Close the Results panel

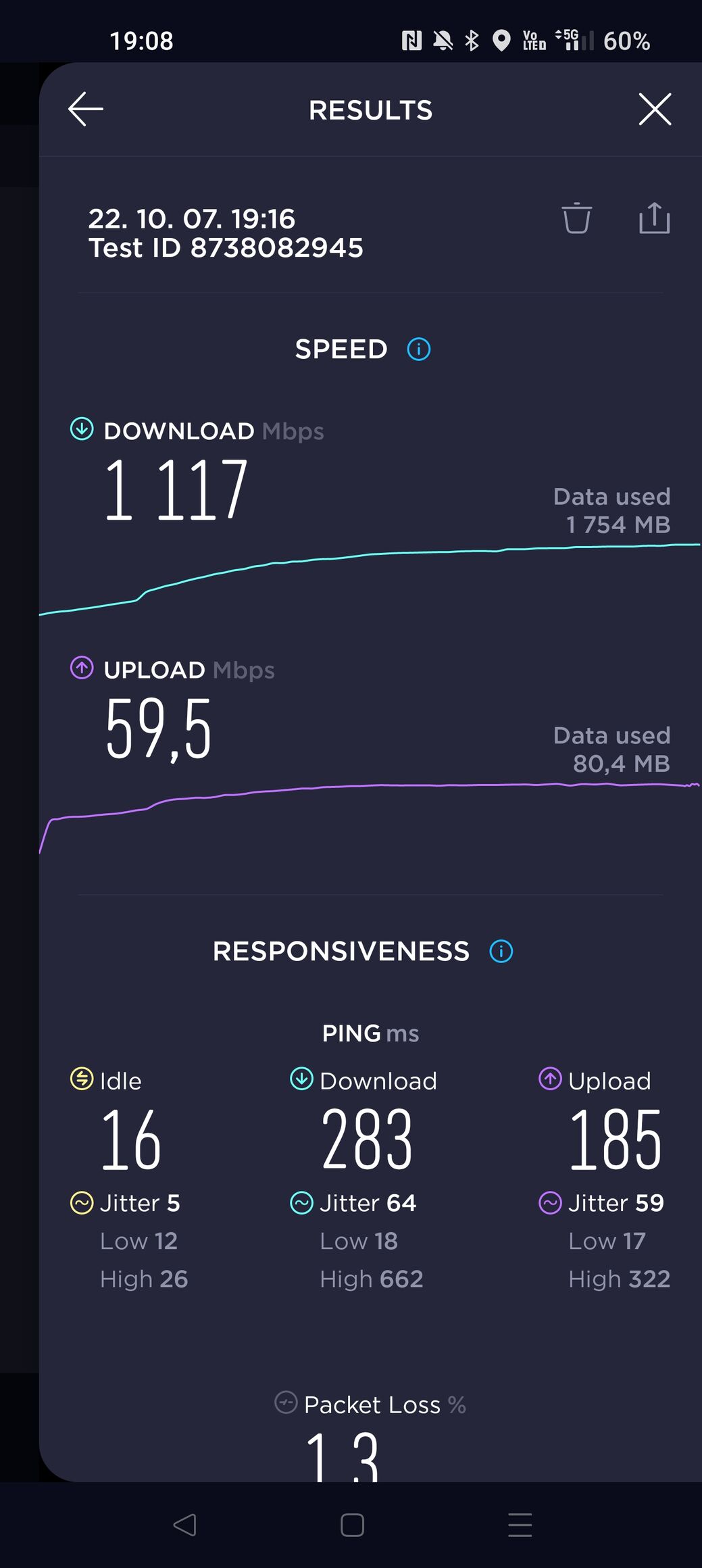point(655,109)
